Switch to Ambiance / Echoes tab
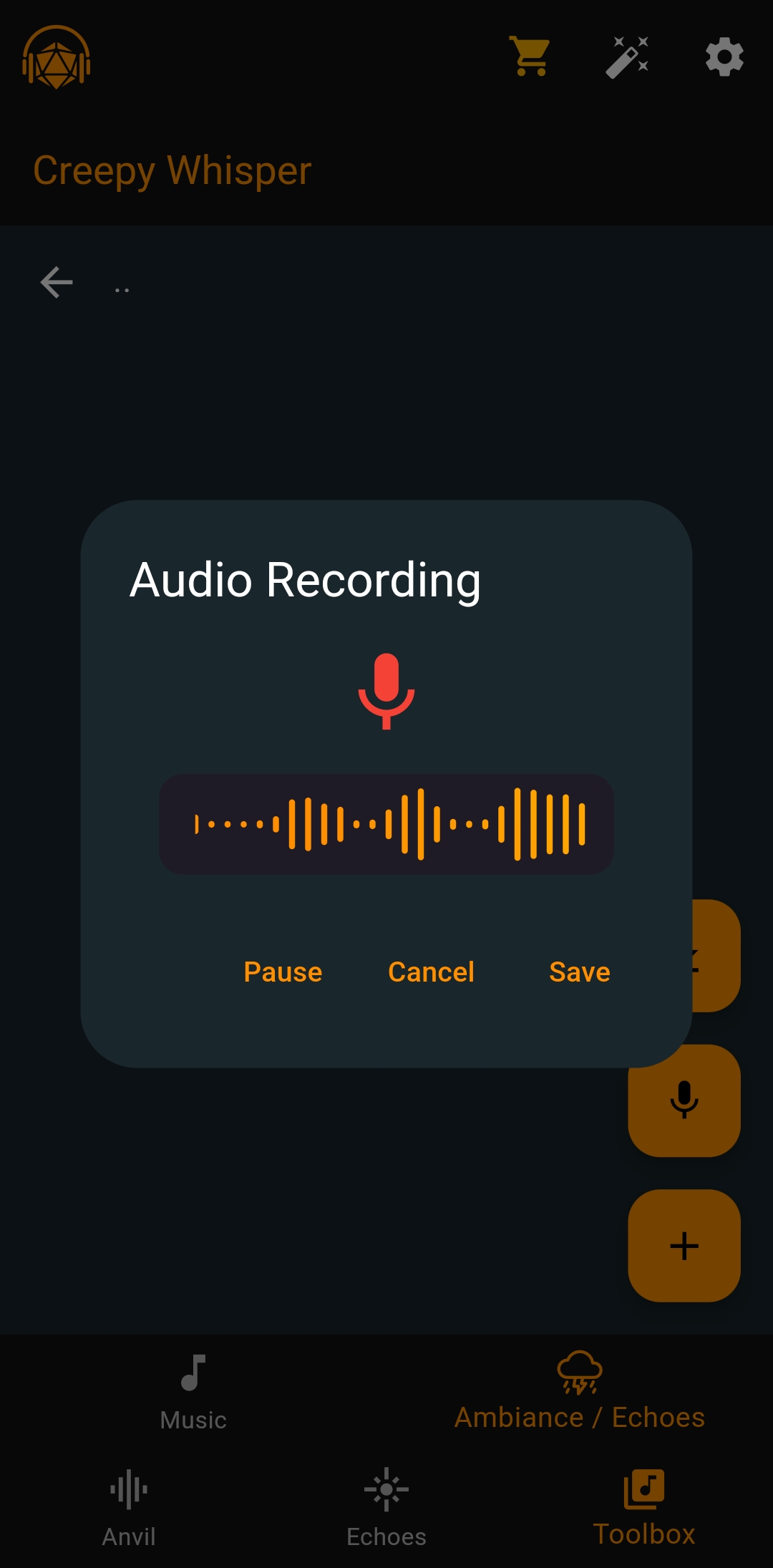The image size is (773, 1568). click(580, 1392)
